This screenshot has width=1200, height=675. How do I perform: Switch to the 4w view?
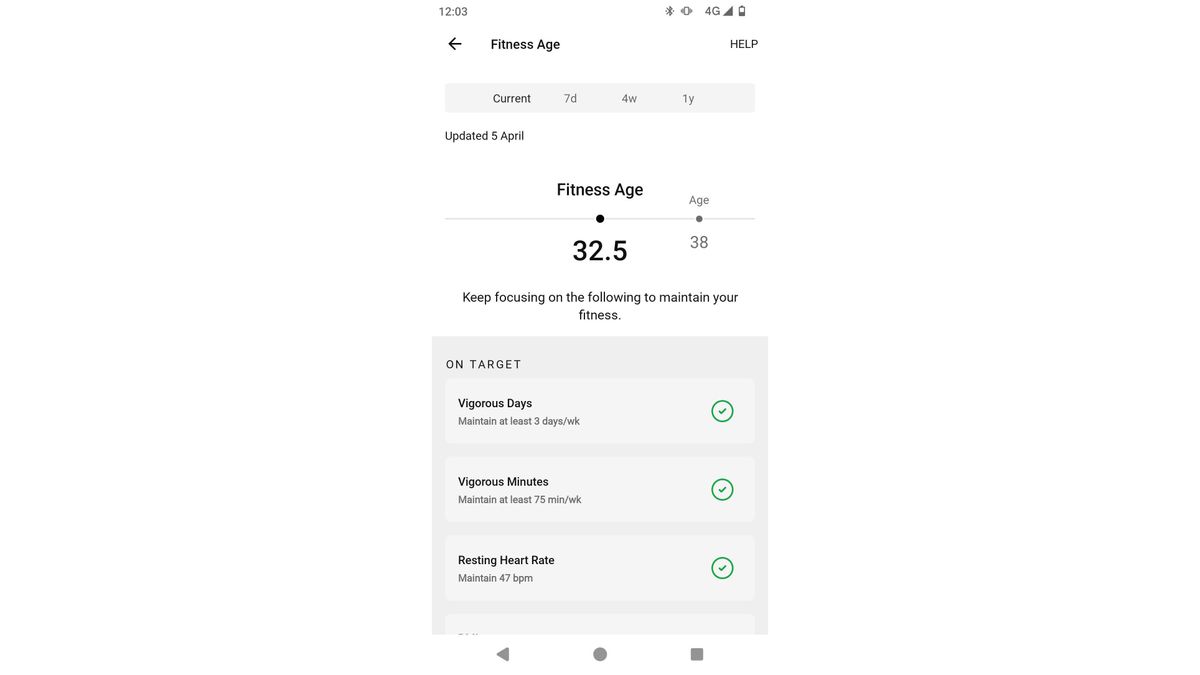(629, 98)
